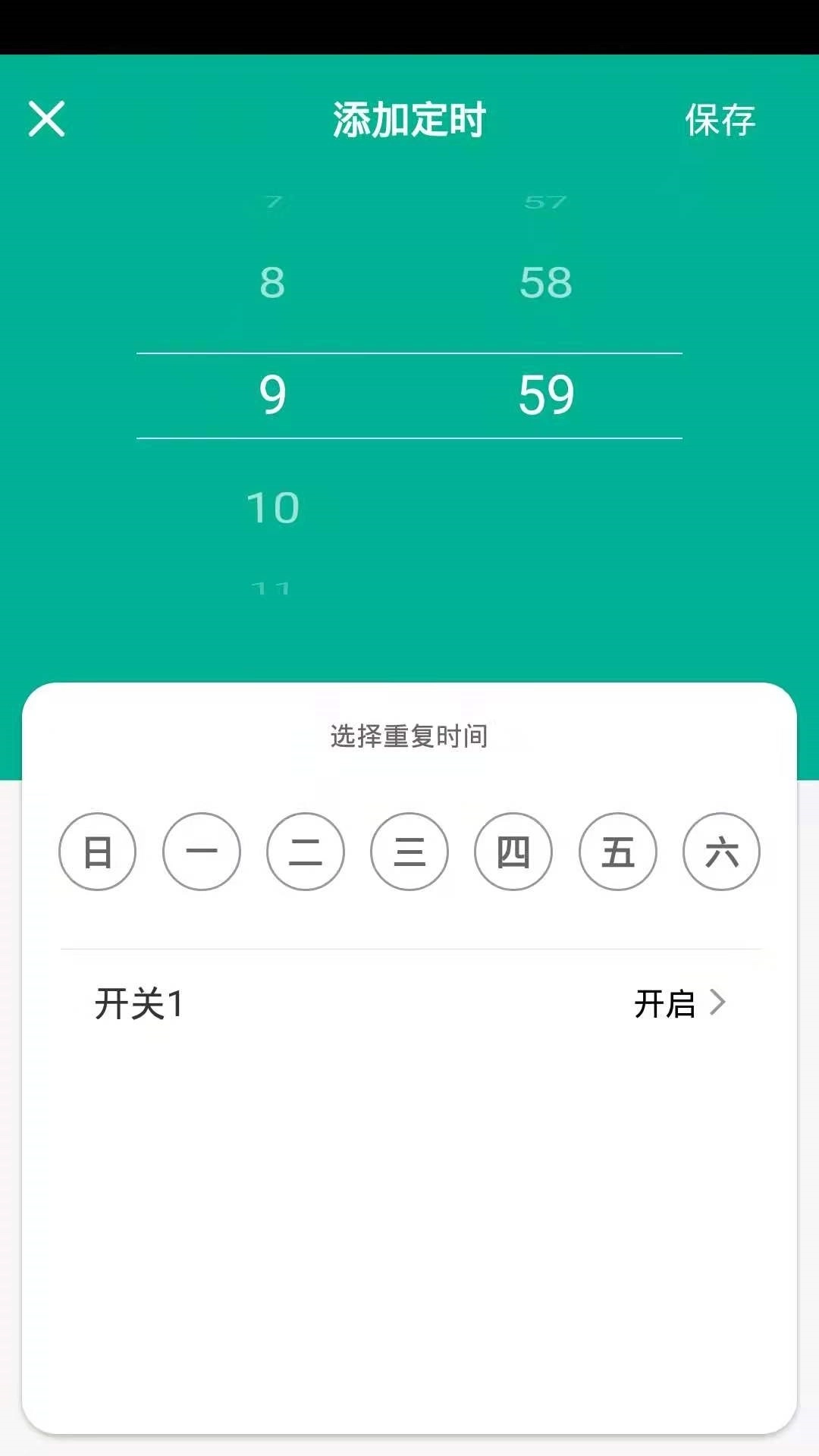The height and width of the screenshot is (1456, 819).
Task: Enable Wednesday (三) repeat
Action: pyautogui.click(x=409, y=852)
